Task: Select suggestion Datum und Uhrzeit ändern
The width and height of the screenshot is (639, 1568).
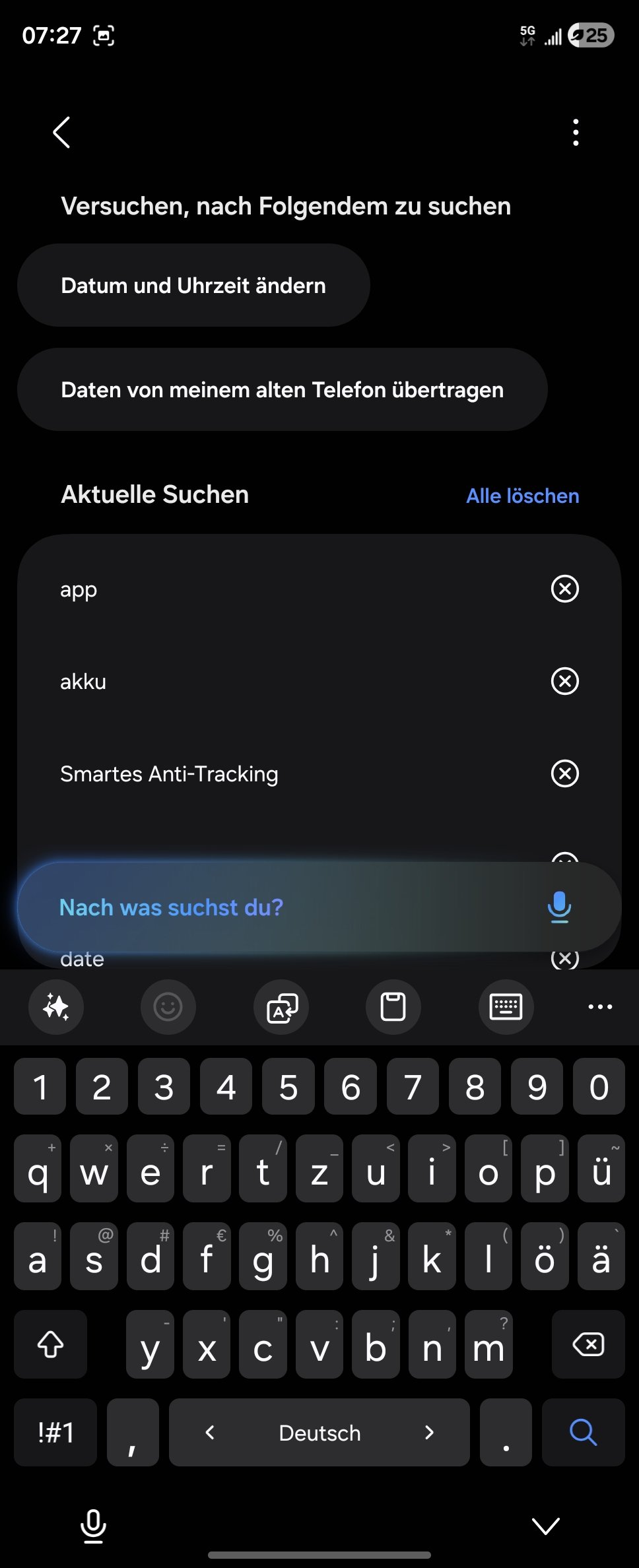Action: point(193,286)
